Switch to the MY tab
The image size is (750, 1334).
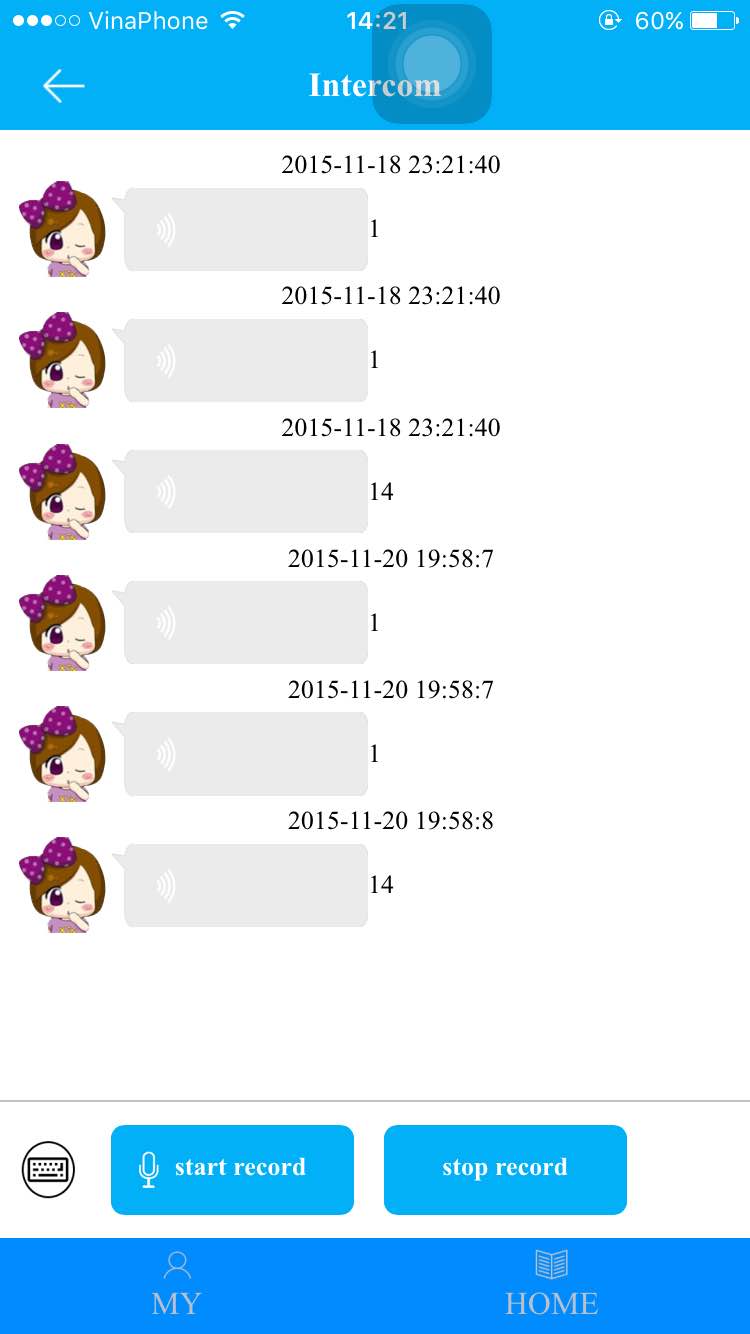pos(177,1285)
